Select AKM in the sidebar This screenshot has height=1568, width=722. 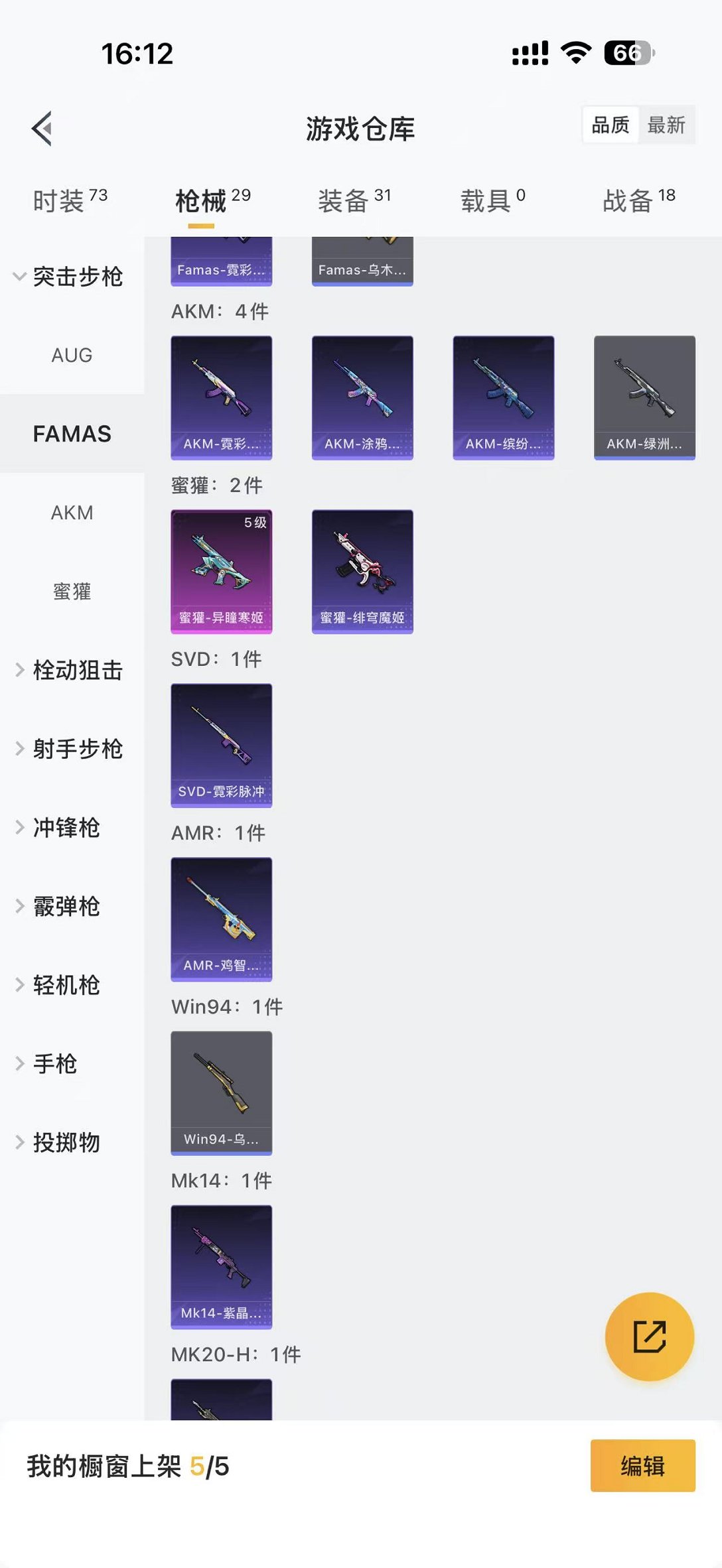pyautogui.click(x=71, y=513)
